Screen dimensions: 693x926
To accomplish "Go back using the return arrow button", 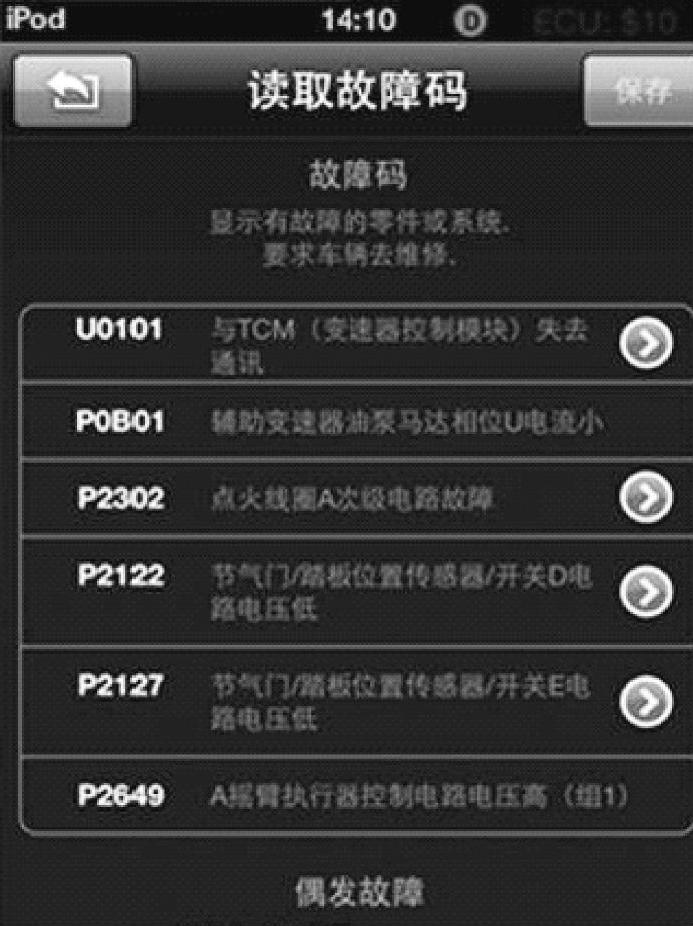I will tap(73, 91).
